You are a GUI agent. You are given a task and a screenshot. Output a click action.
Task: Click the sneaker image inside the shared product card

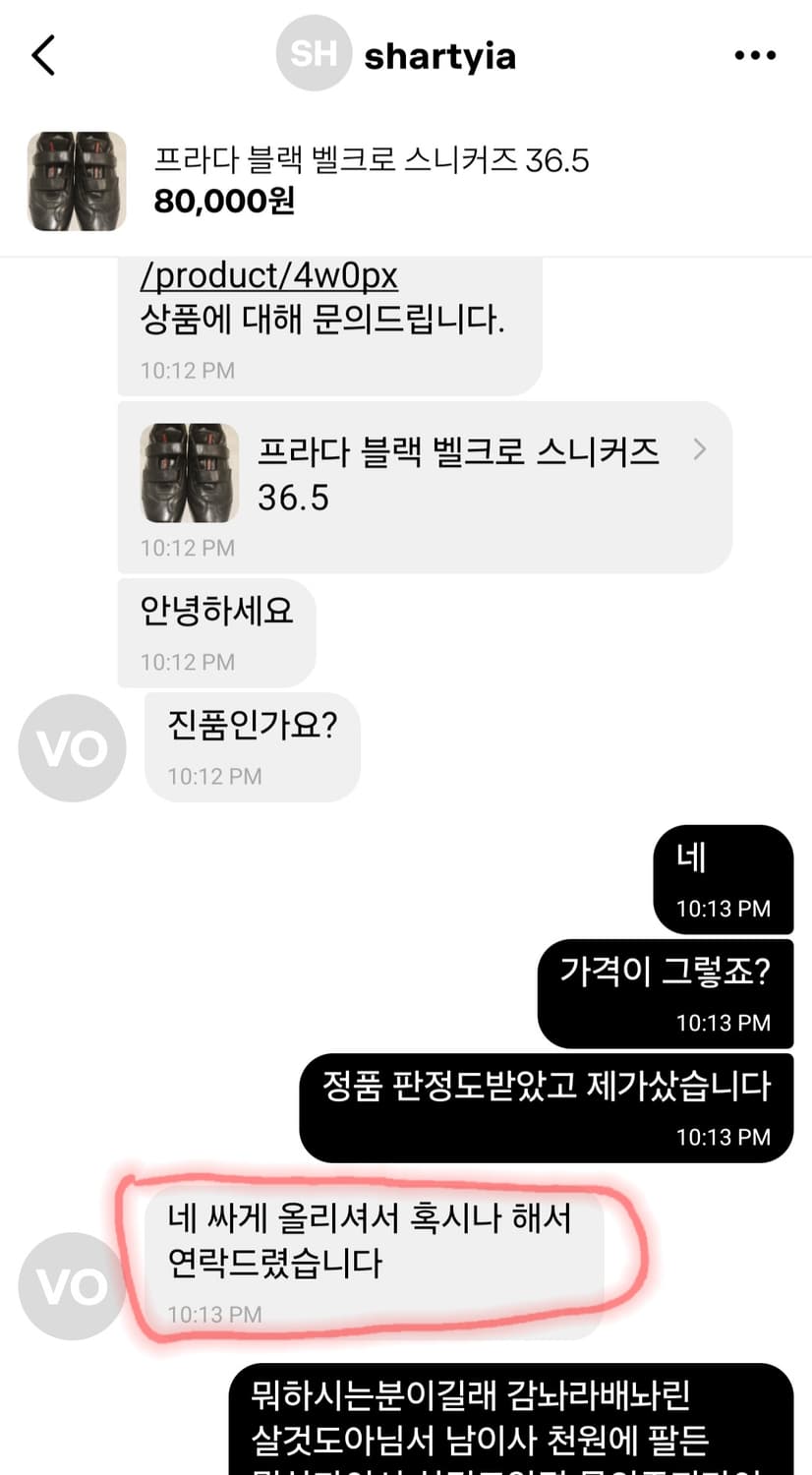coord(189,472)
